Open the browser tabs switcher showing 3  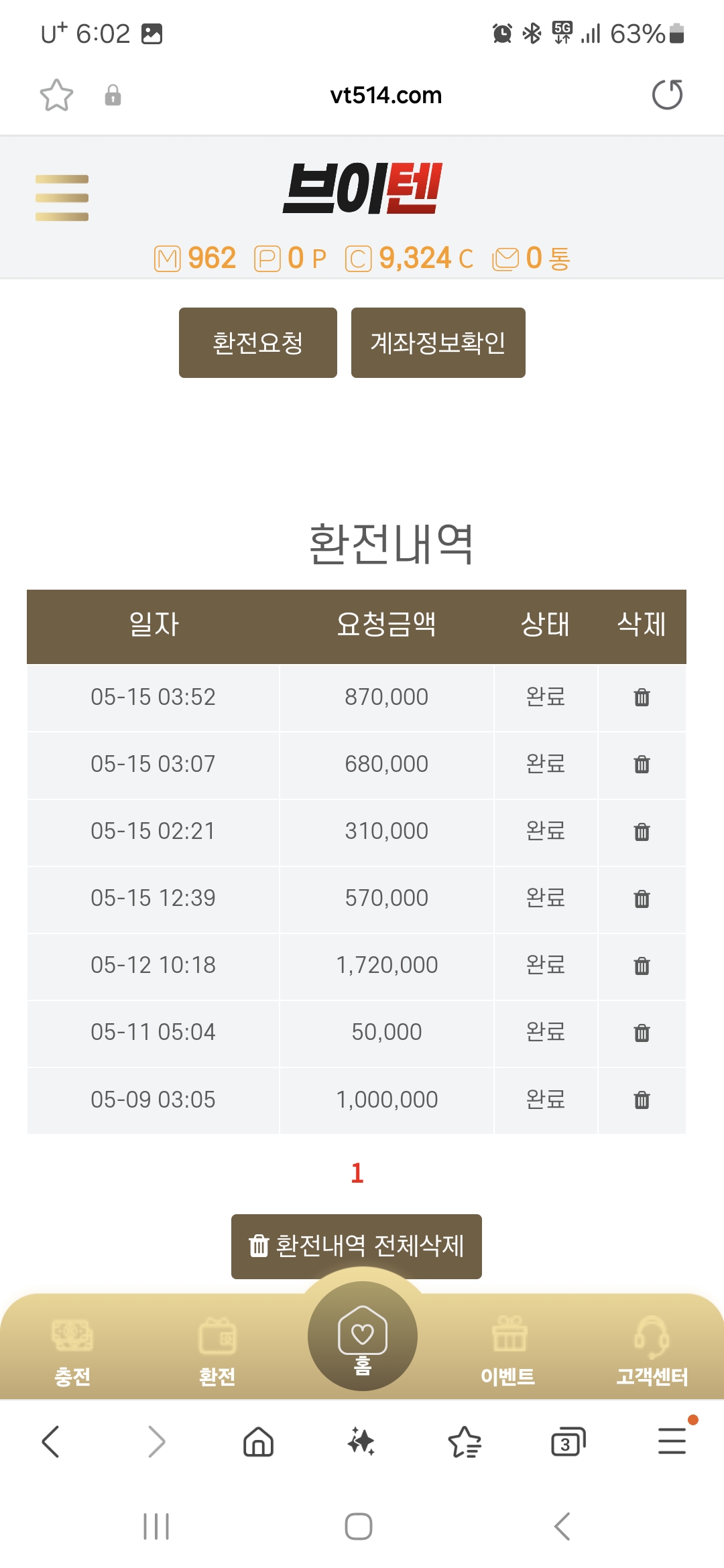coord(568,1442)
